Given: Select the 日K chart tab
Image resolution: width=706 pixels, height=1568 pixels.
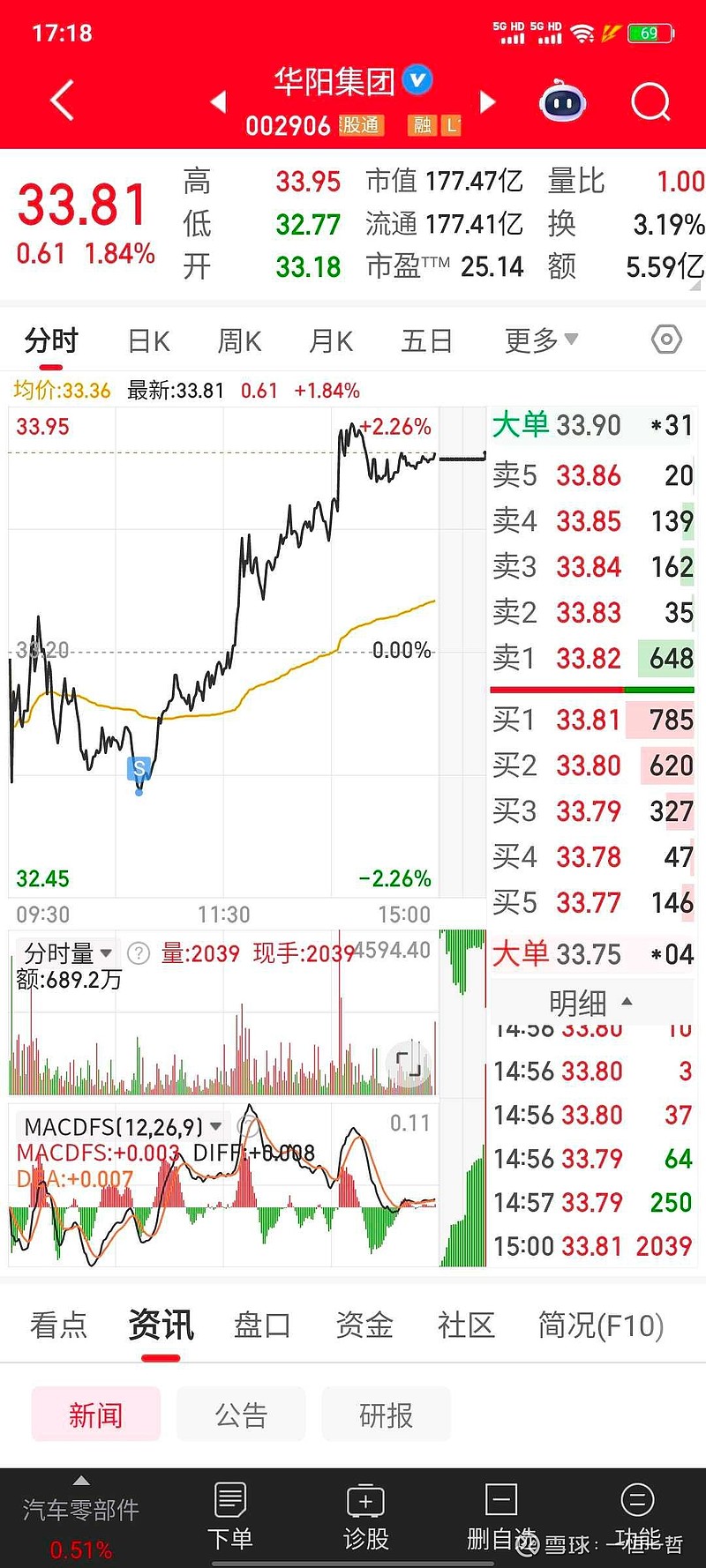Looking at the screenshot, I should click(x=148, y=341).
